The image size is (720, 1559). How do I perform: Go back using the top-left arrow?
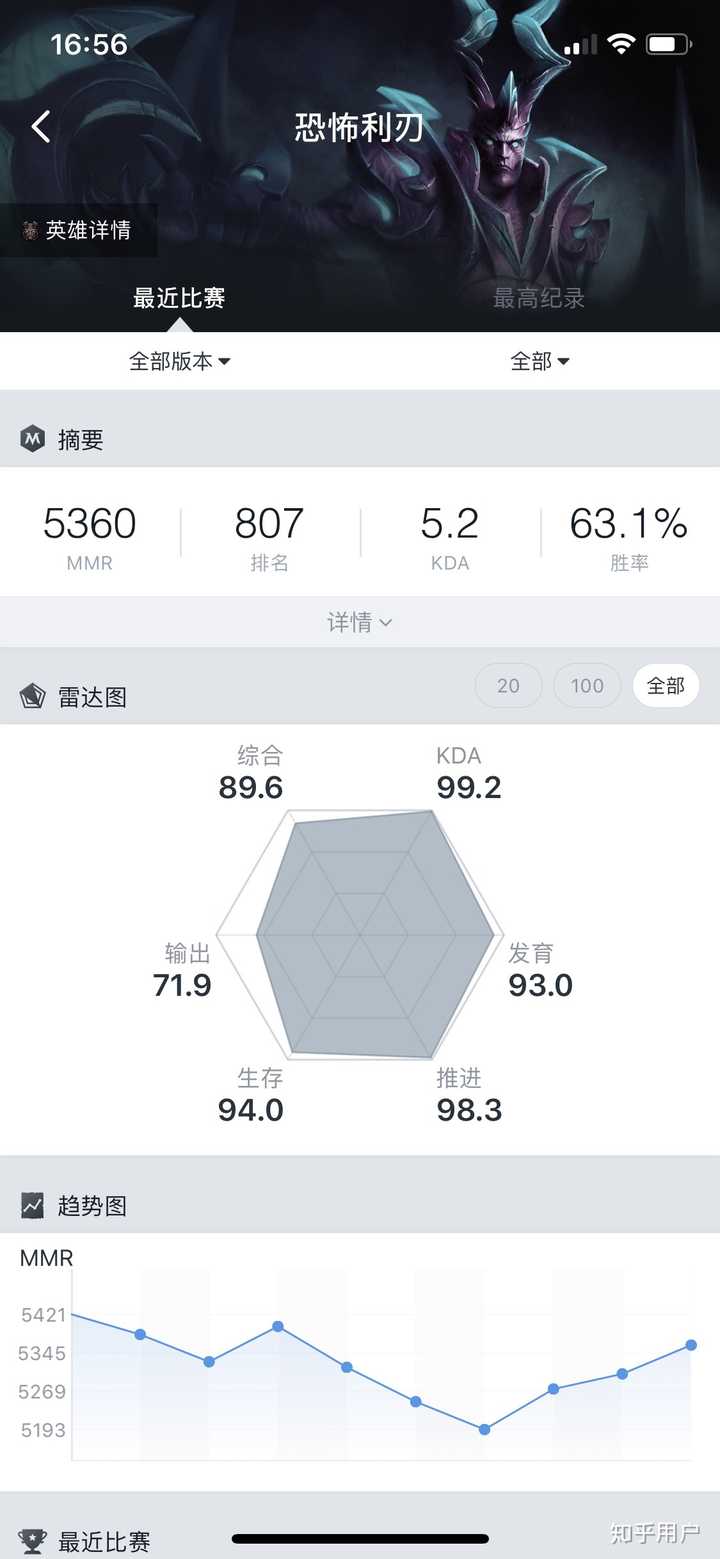41,127
